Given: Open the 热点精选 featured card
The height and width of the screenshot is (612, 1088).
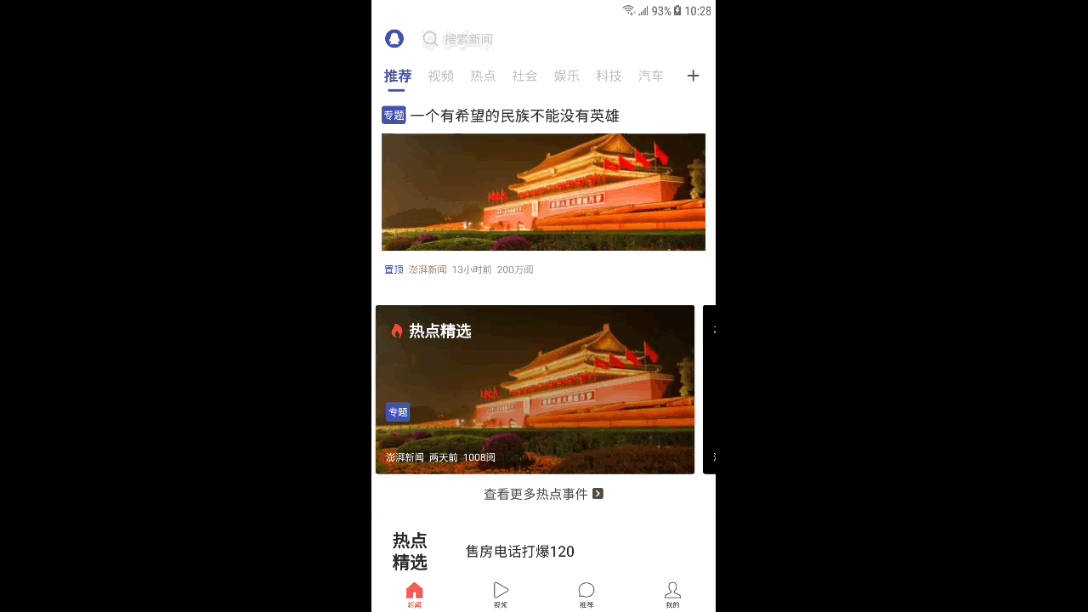Looking at the screenshot, I should 535,389.
